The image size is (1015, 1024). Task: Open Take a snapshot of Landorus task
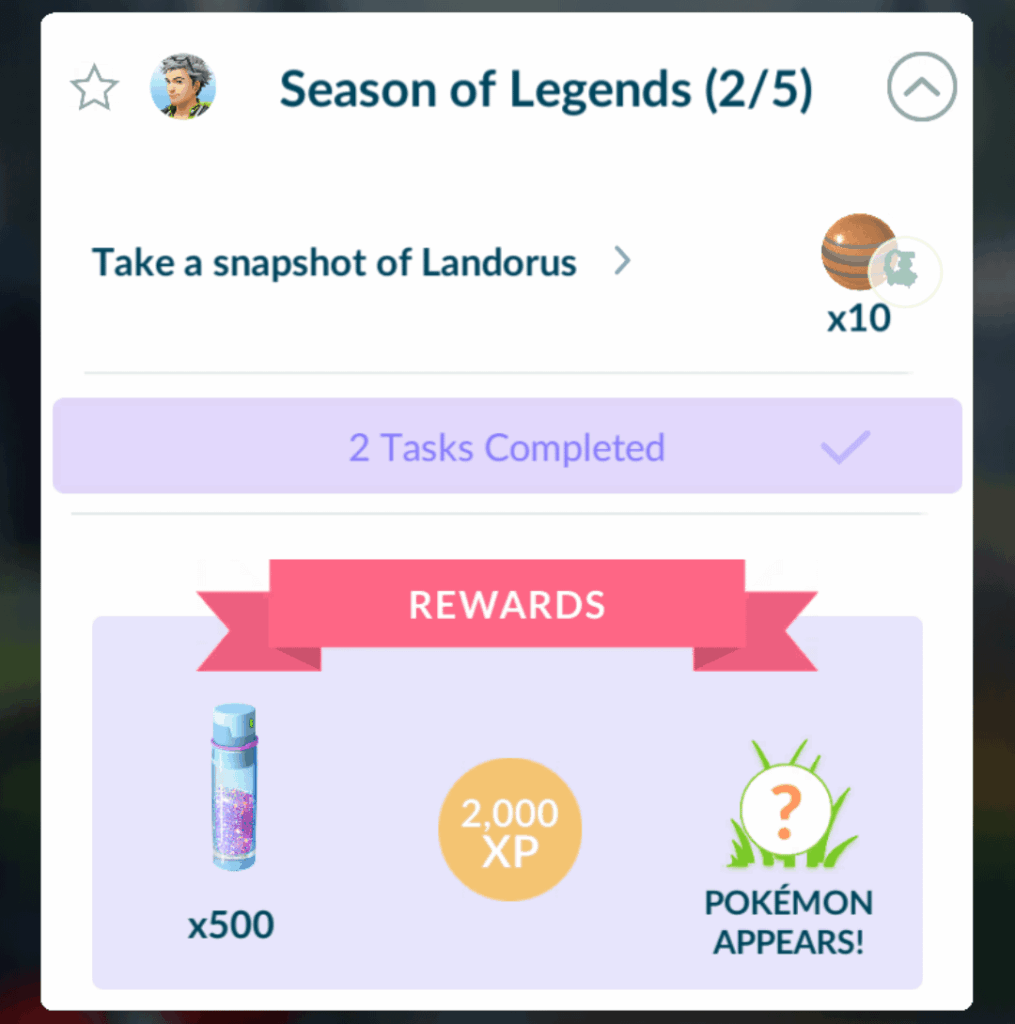(334, 262)
